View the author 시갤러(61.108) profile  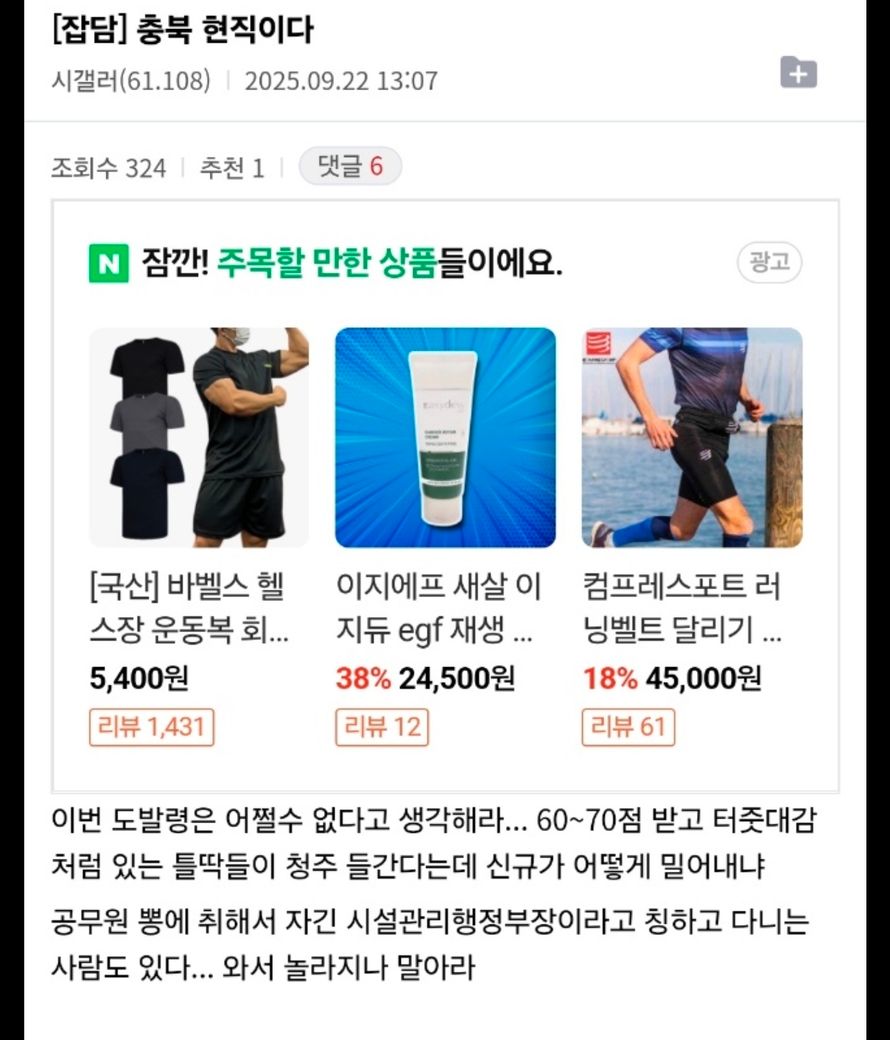131,80
